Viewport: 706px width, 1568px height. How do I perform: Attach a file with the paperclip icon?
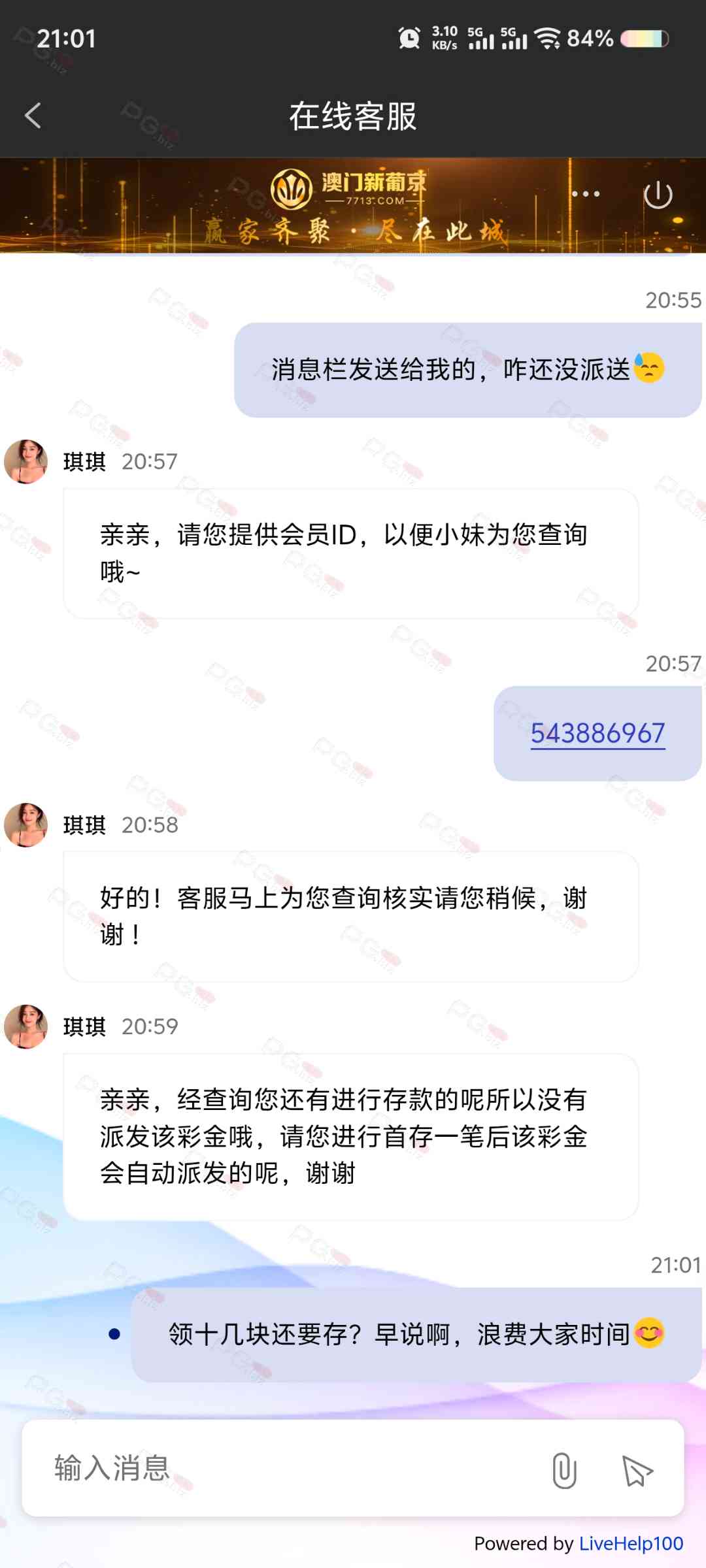(x=564, y=1470)
